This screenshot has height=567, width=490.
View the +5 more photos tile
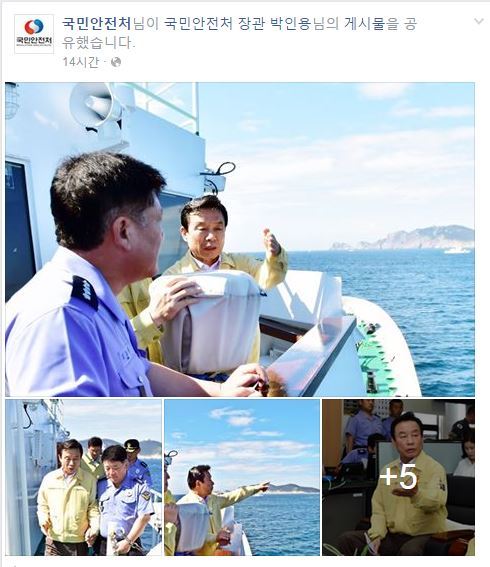click(399, 477)
